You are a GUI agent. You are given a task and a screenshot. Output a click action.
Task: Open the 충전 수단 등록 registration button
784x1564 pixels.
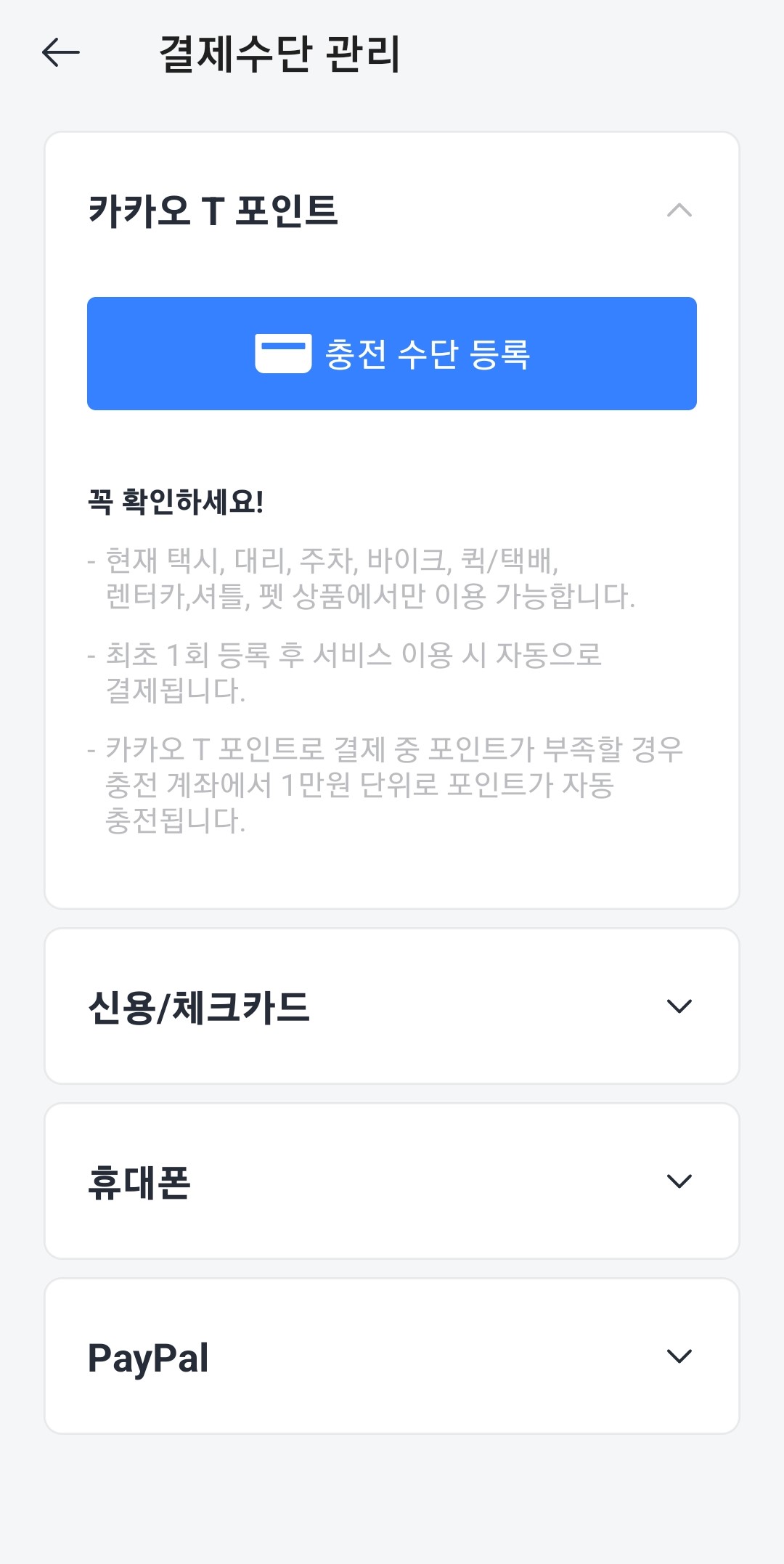pos(391,354)
